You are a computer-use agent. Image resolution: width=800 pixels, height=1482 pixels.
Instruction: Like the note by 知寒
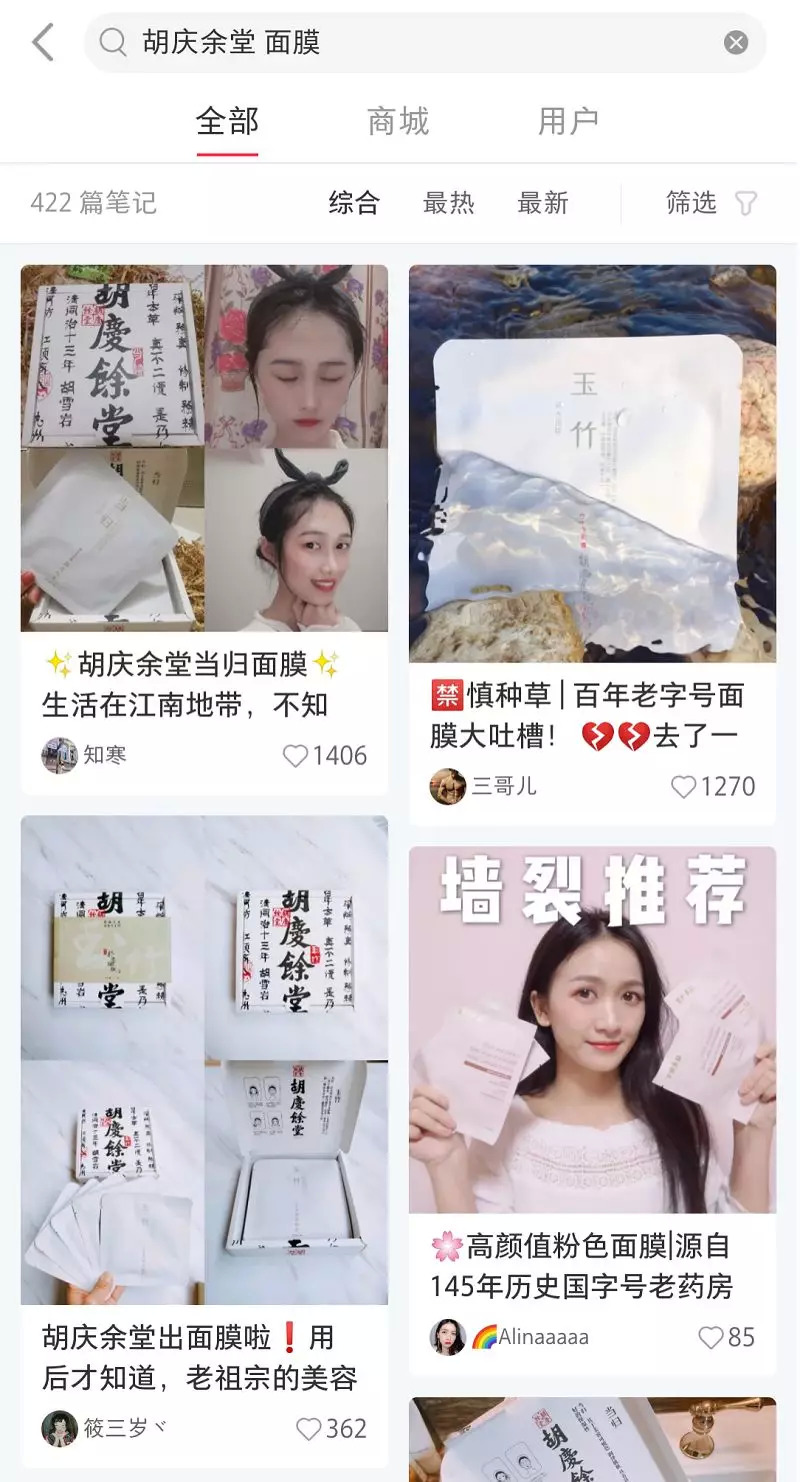click(295, 756)
